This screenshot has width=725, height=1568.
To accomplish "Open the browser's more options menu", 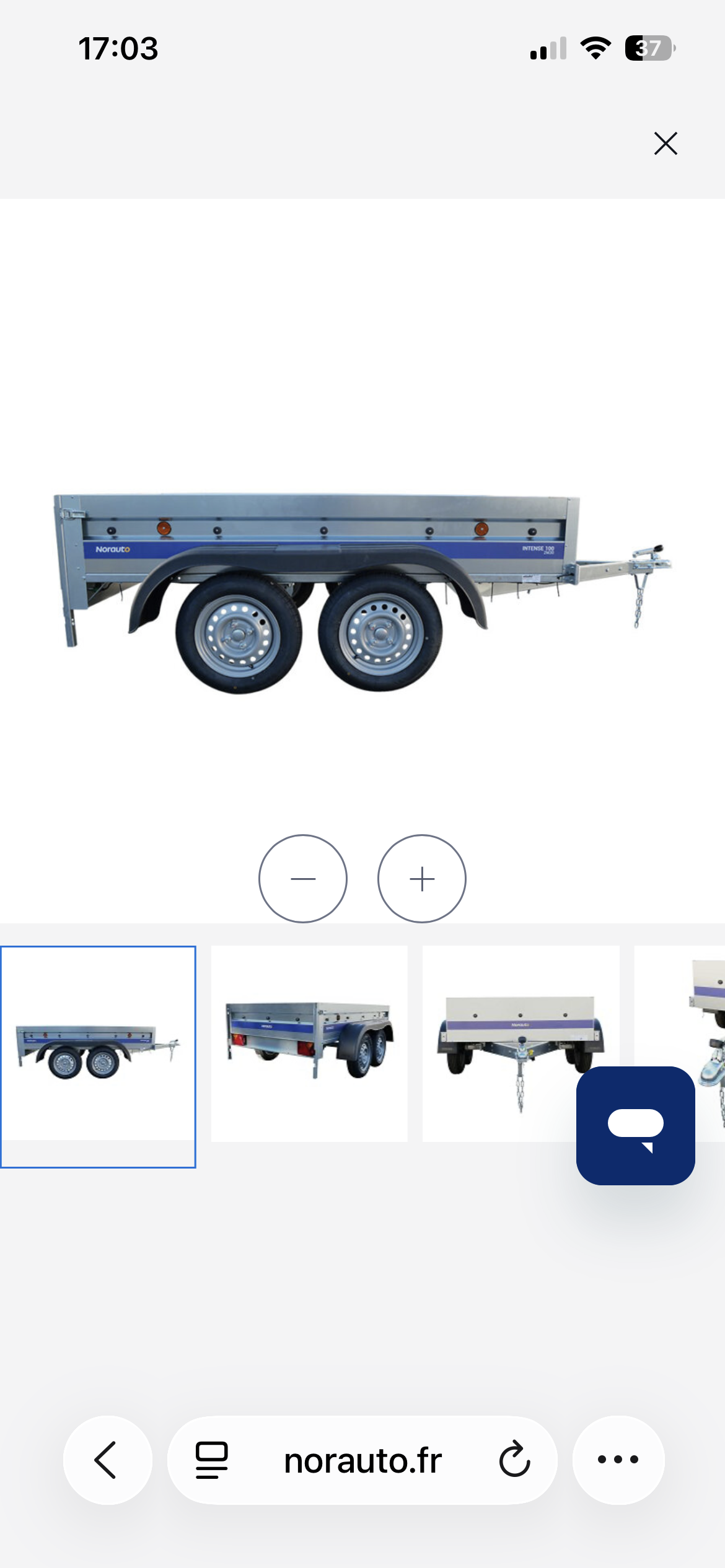I will coord(618,1460).
